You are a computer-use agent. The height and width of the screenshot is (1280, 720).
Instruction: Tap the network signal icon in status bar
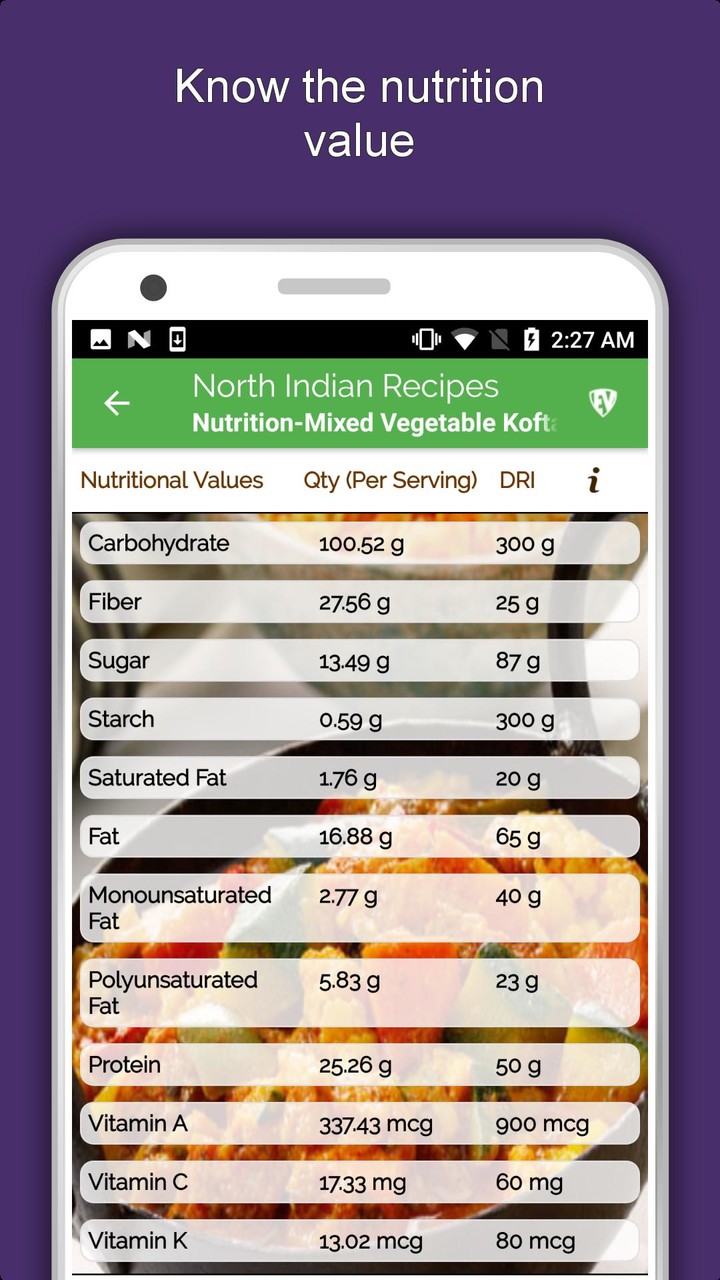[x=499, y=339]
